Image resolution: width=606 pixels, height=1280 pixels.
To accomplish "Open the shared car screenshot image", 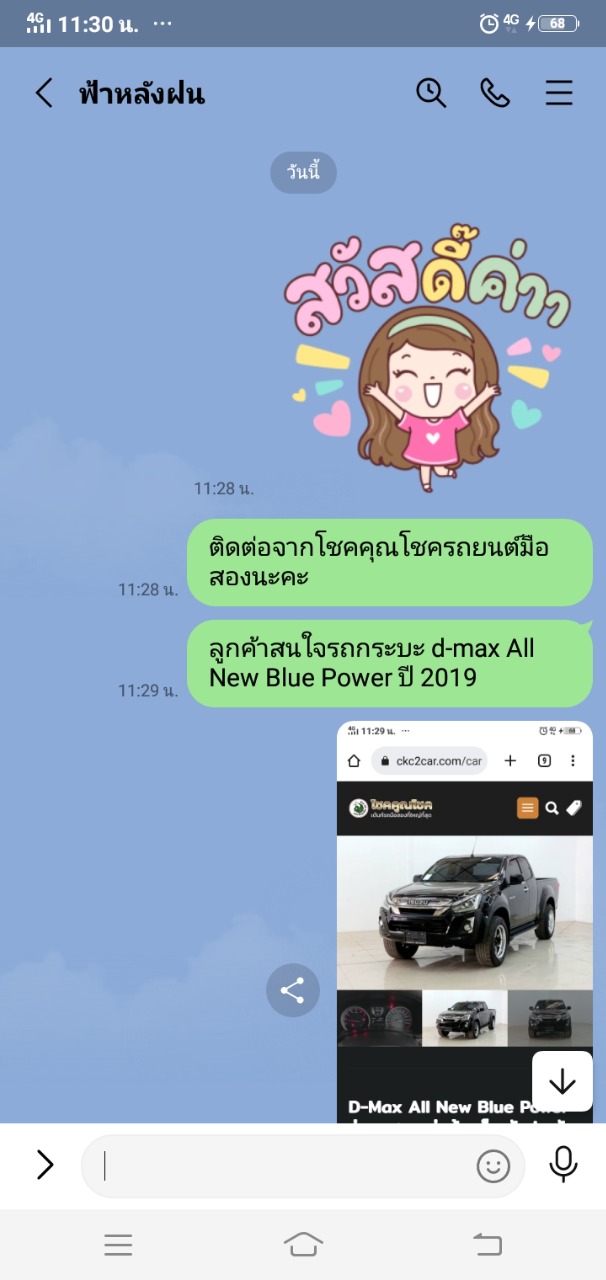I will coord(465,921).
